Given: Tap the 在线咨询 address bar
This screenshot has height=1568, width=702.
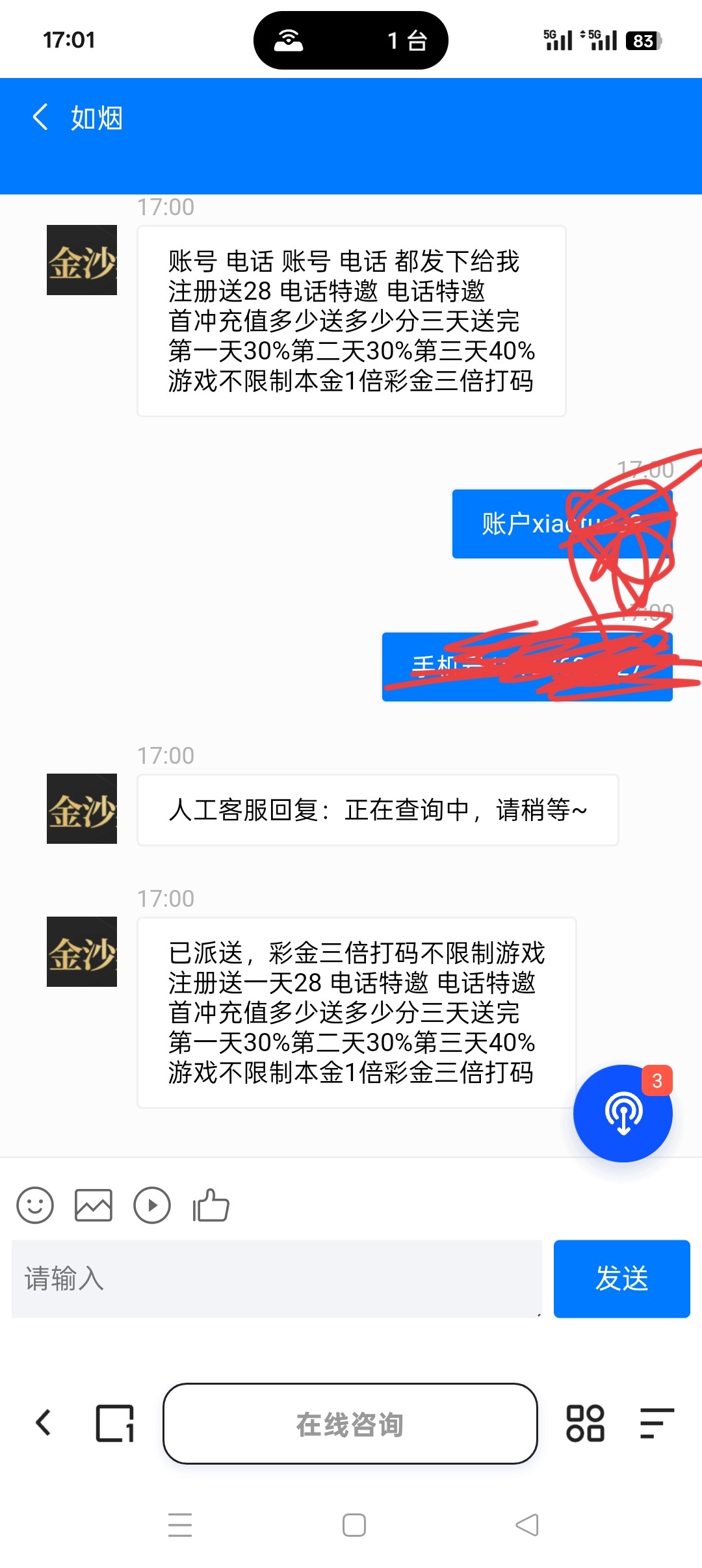Looking at the screenshot, I should click(x=350, y=1424).
